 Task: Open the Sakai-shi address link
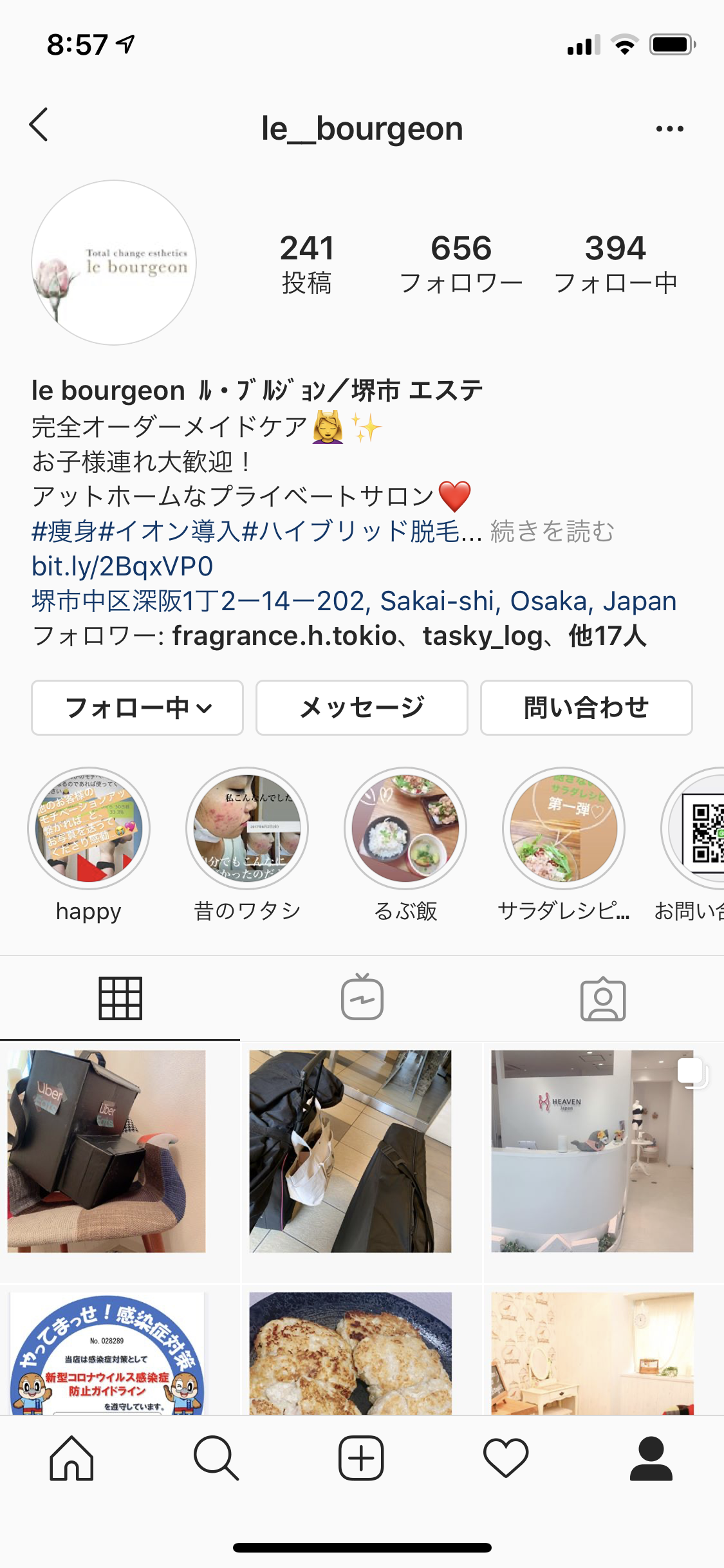click(354, 601)
